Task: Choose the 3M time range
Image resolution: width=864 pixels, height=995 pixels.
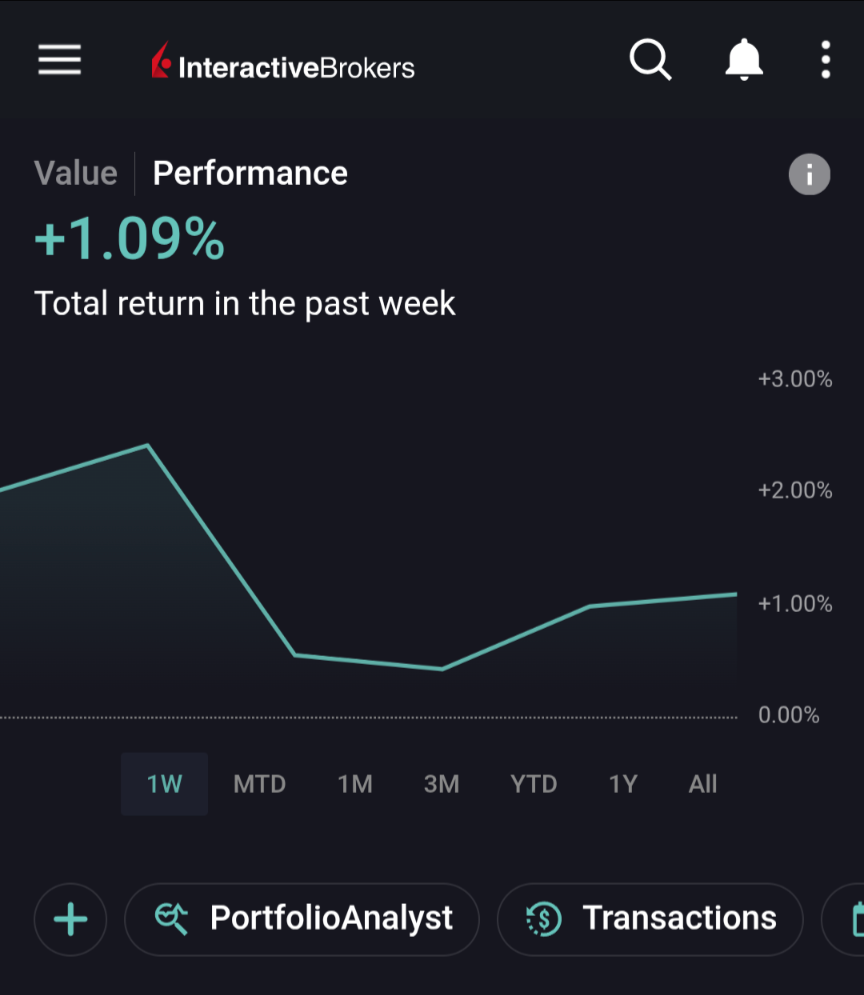Action: (441, 784)
